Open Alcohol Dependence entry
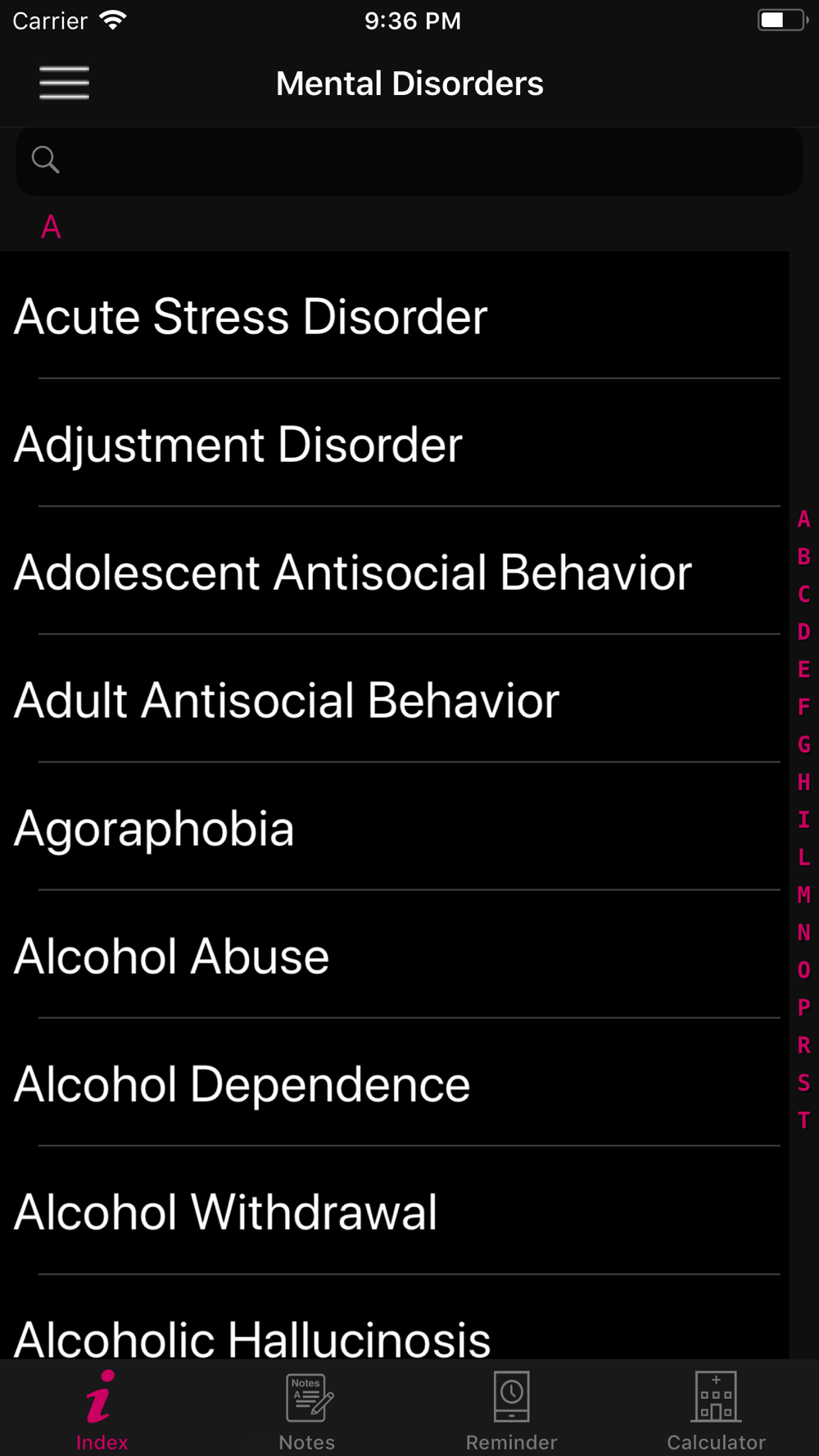Image resolution: width=819 pixels, height=1456 pixels. click(395, 1083)
